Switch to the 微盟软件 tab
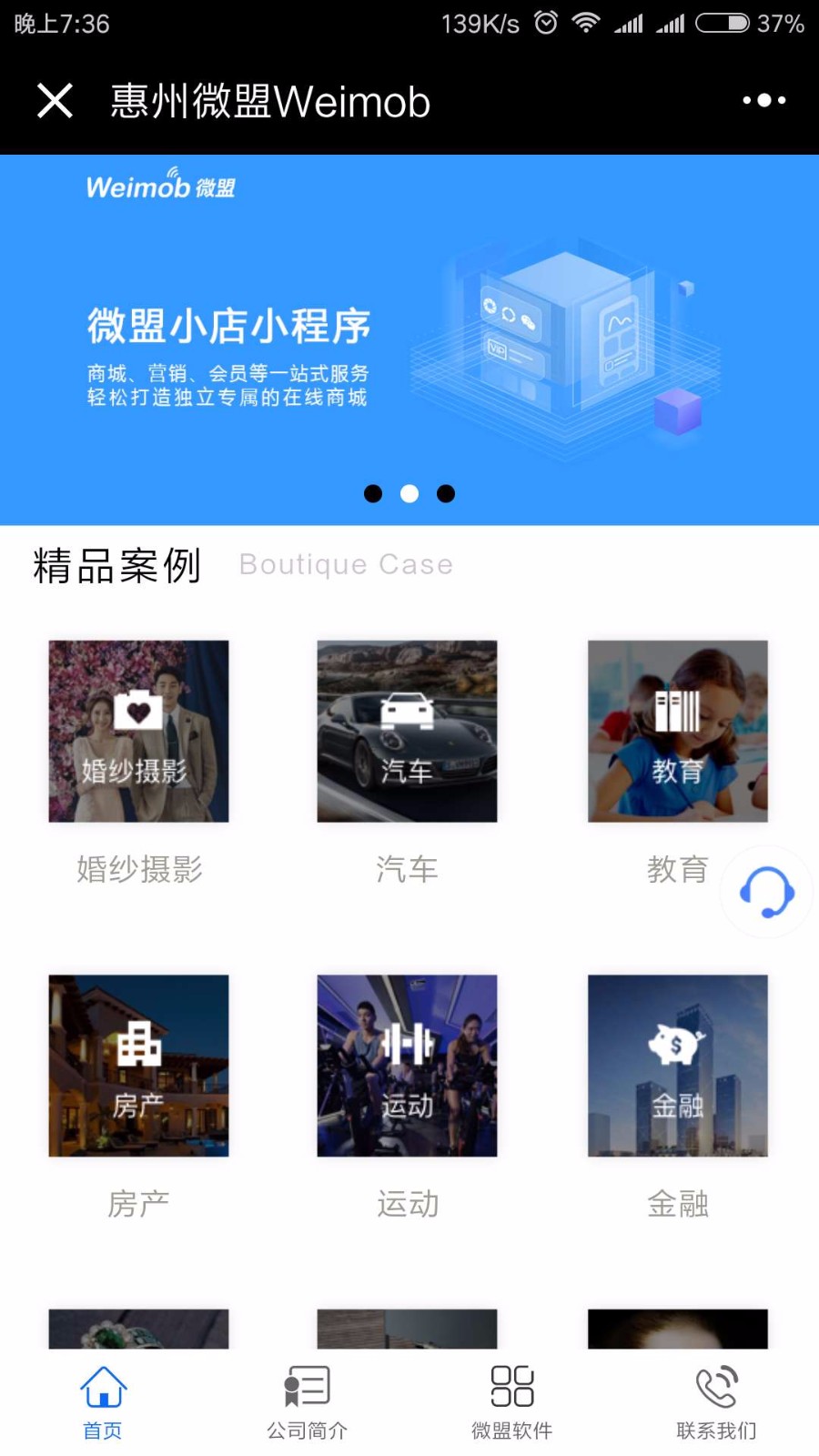Screen dimensions: 819x1456 [x=511, y=1402]
